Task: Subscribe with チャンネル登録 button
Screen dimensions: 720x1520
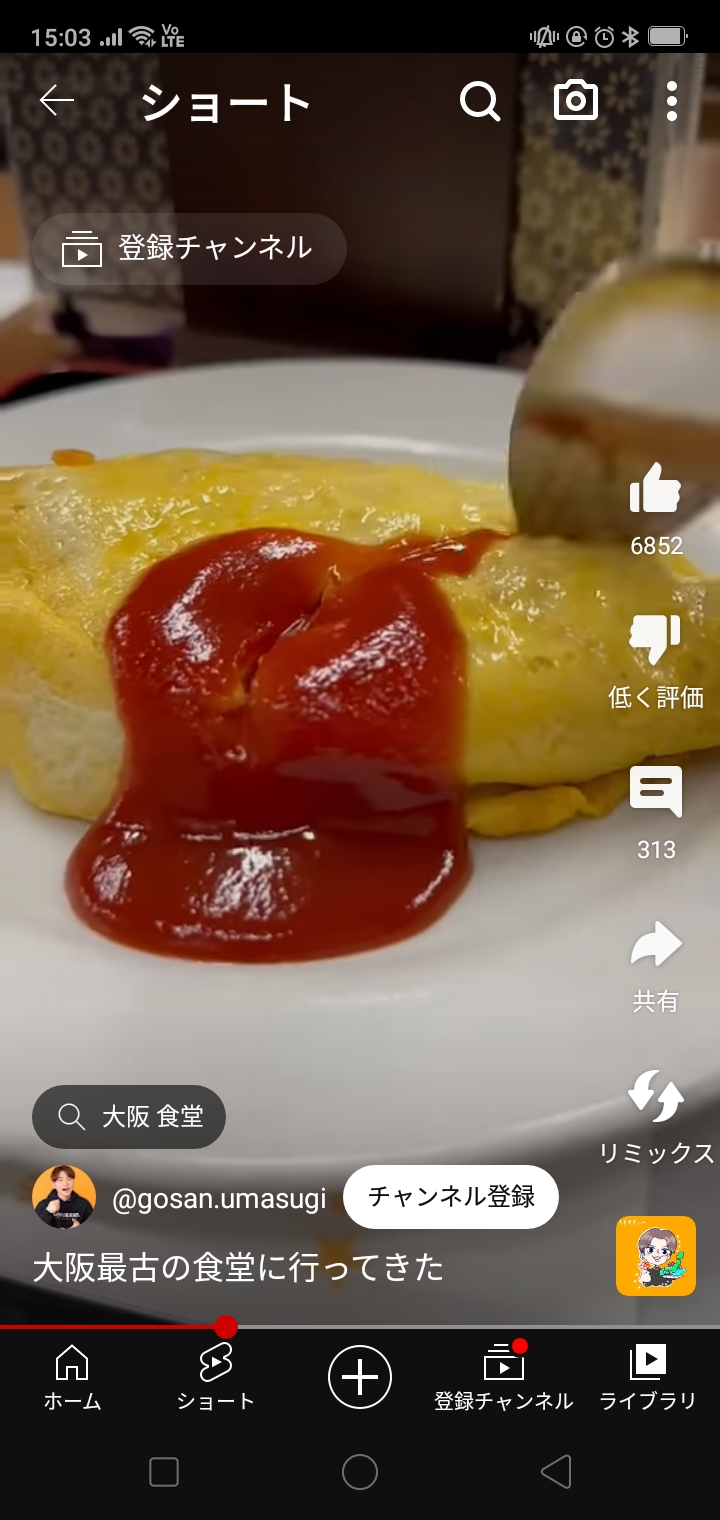Action: [450, 1197]
